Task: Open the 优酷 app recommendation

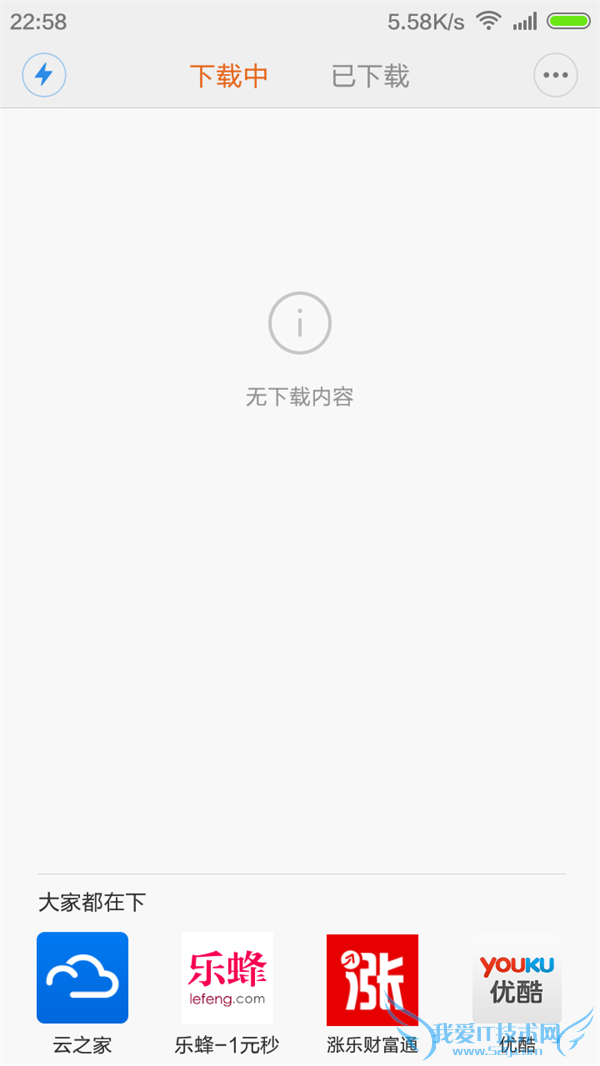Action: pos(517,980)
